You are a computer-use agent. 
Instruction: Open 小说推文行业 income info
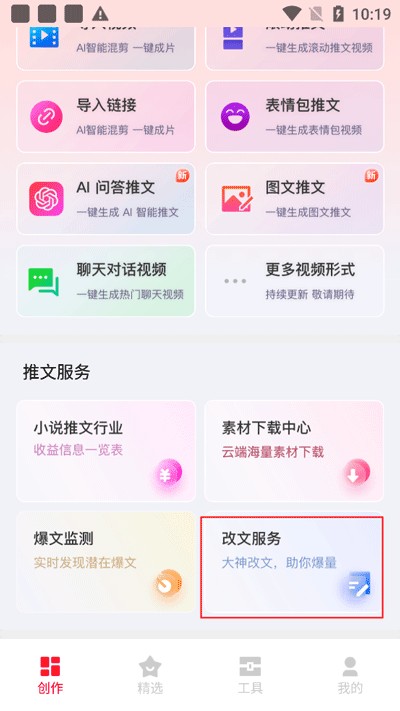tap(106, 451)
